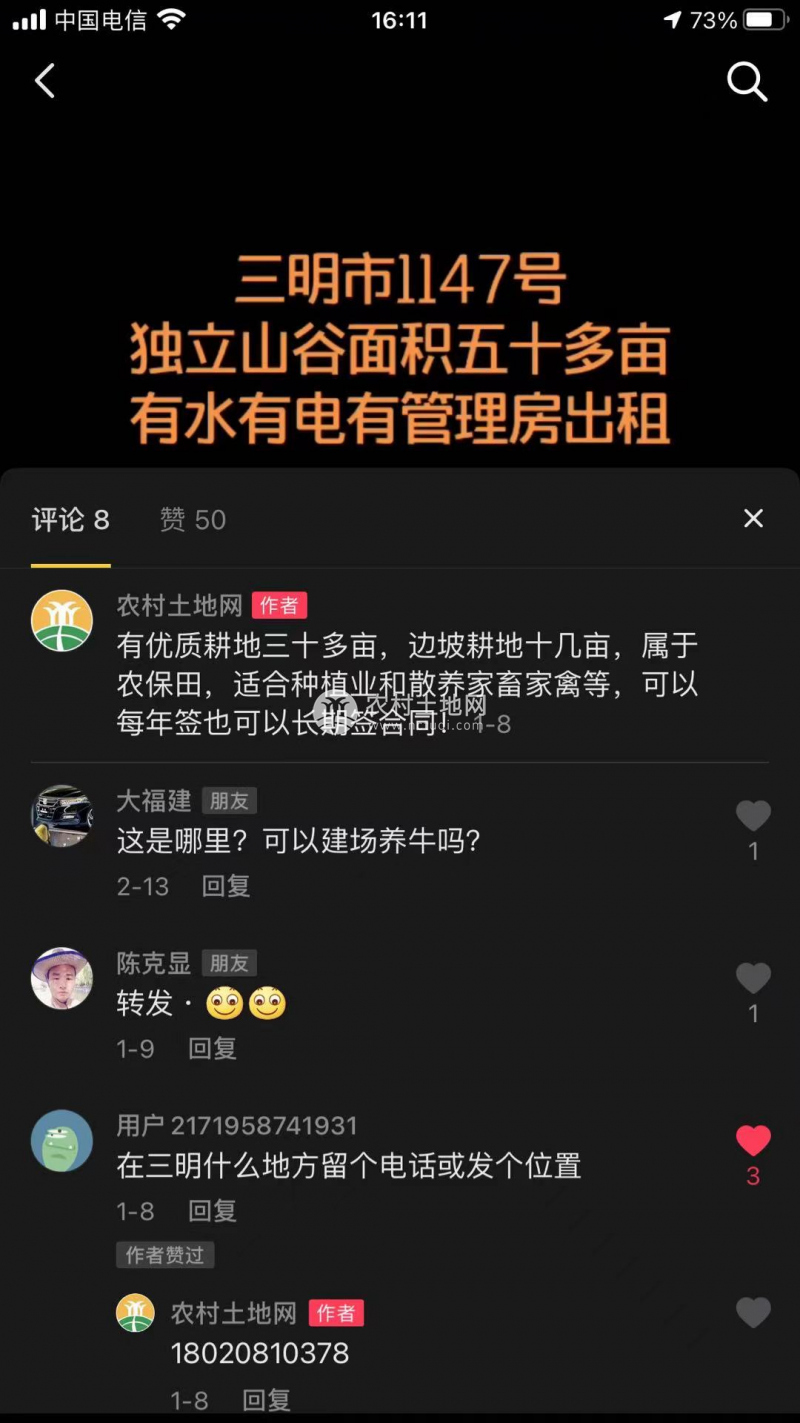Open avatar of 用户2171958741931
The image size is (800, 1423).
click(62, 1140)
